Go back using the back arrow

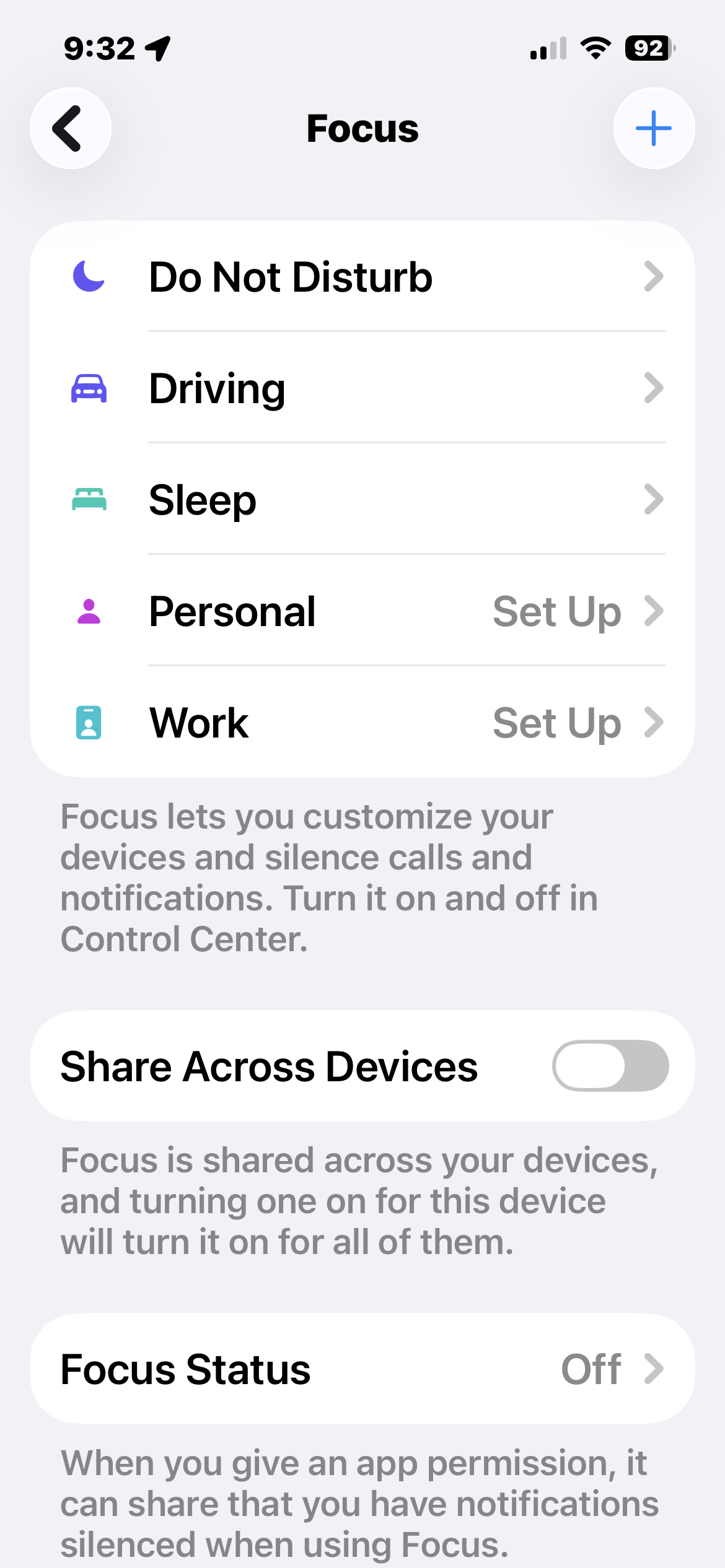pos(71,128)
